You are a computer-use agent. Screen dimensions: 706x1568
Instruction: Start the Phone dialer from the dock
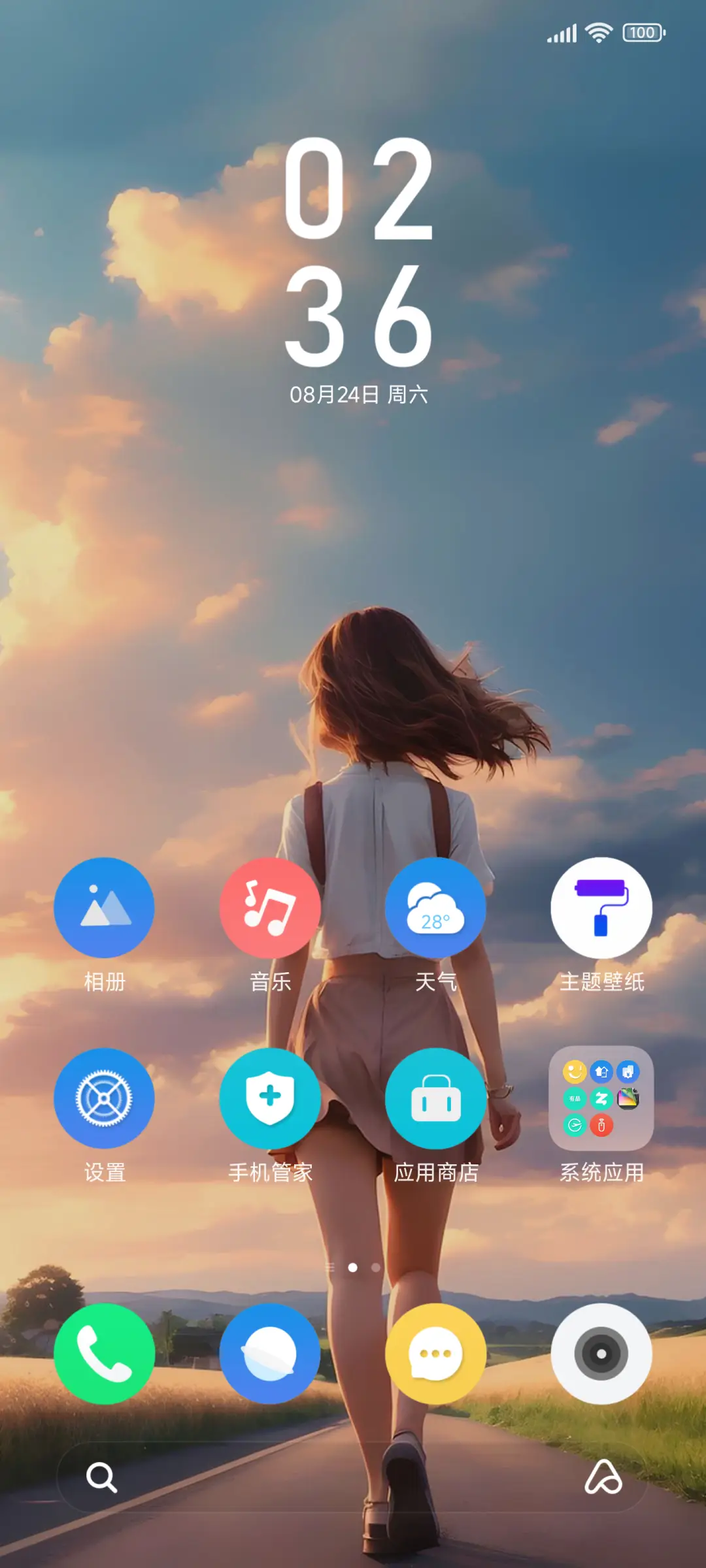pos(105,1356)
